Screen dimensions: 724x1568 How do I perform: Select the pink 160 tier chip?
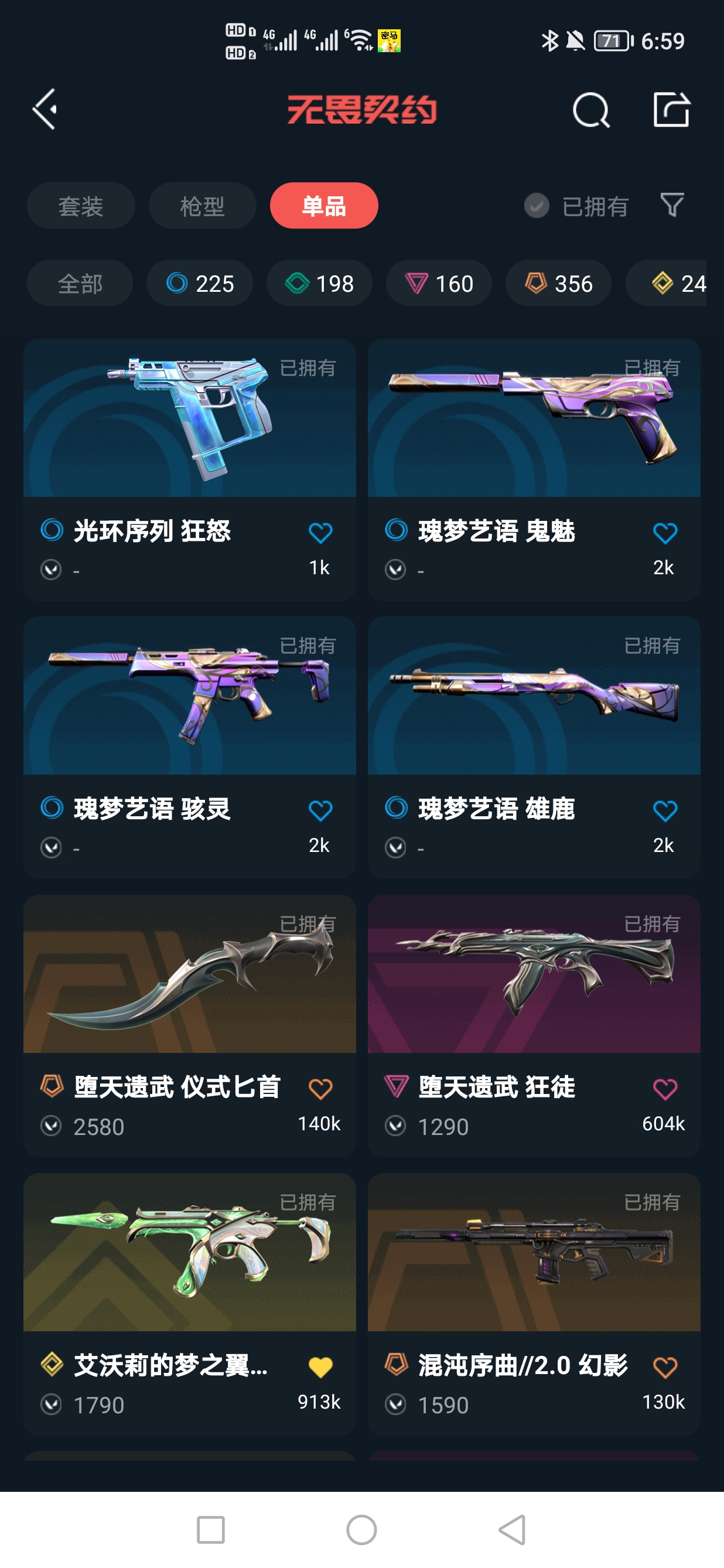click(x=439, y=284)
